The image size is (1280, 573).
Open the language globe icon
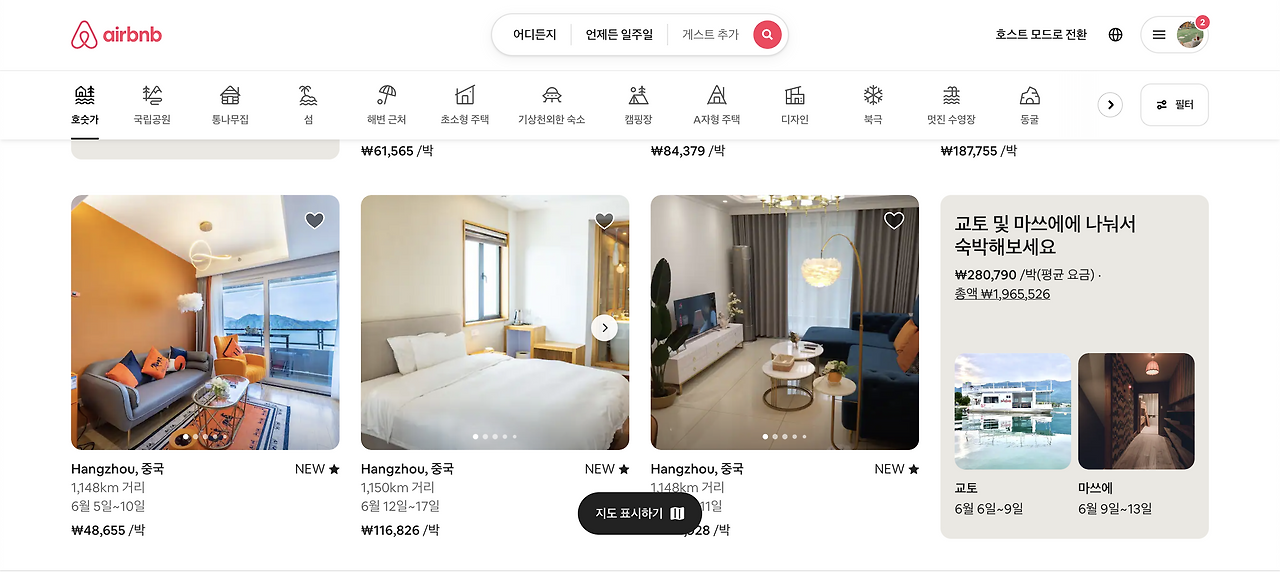(x=1116, y=34)
